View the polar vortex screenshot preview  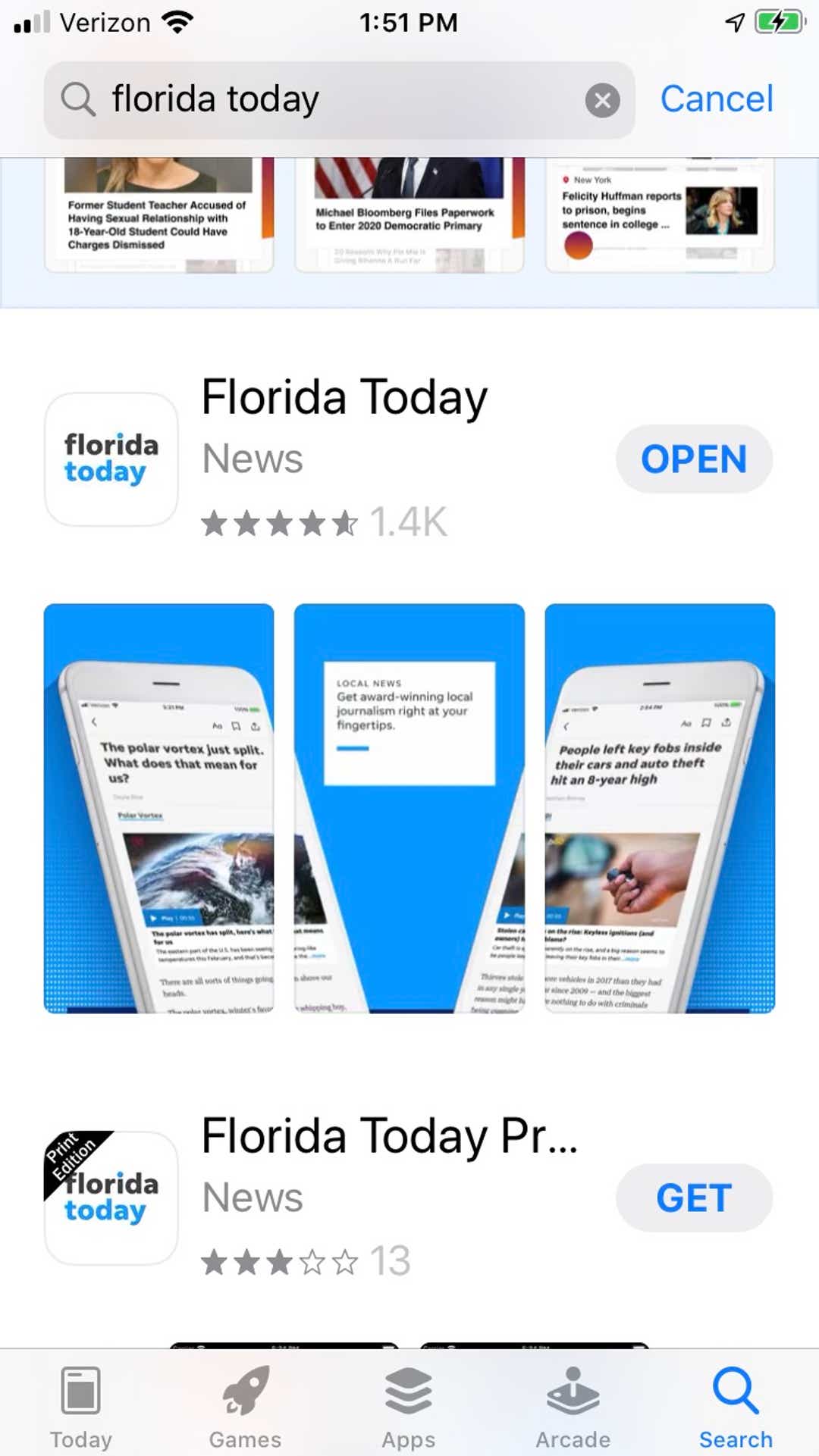coord(158,808)
